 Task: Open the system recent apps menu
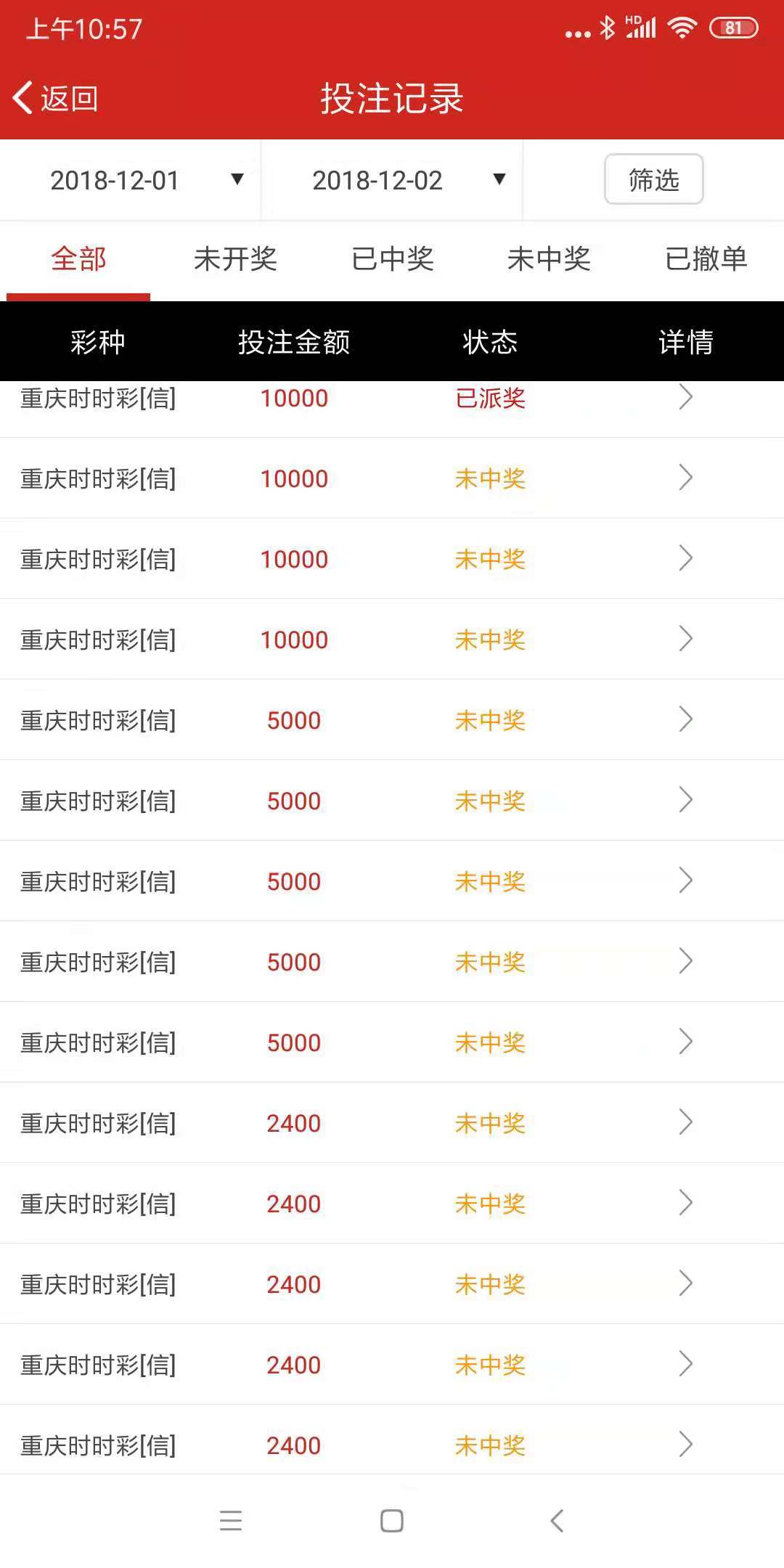tap(231, 1521)
